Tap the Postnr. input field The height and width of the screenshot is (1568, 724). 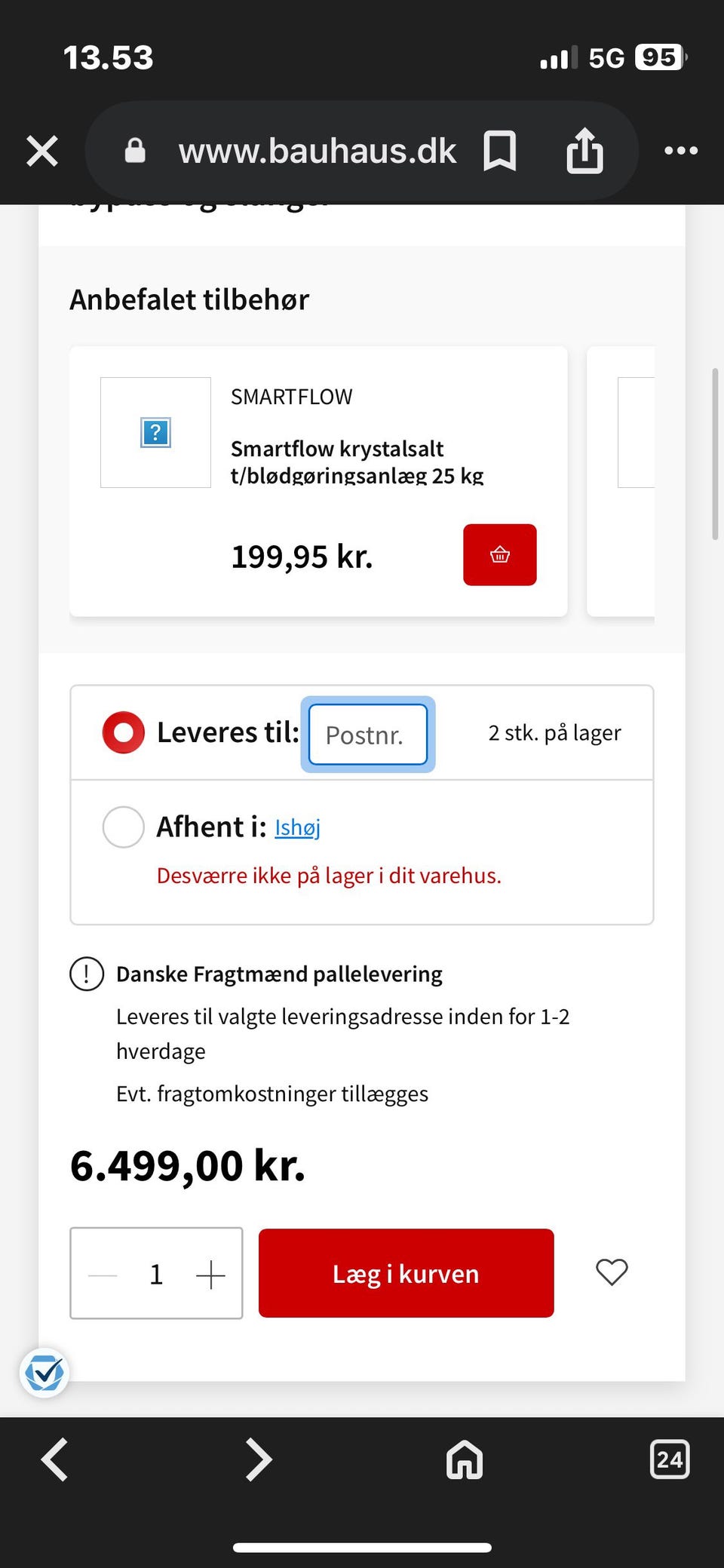368,735
